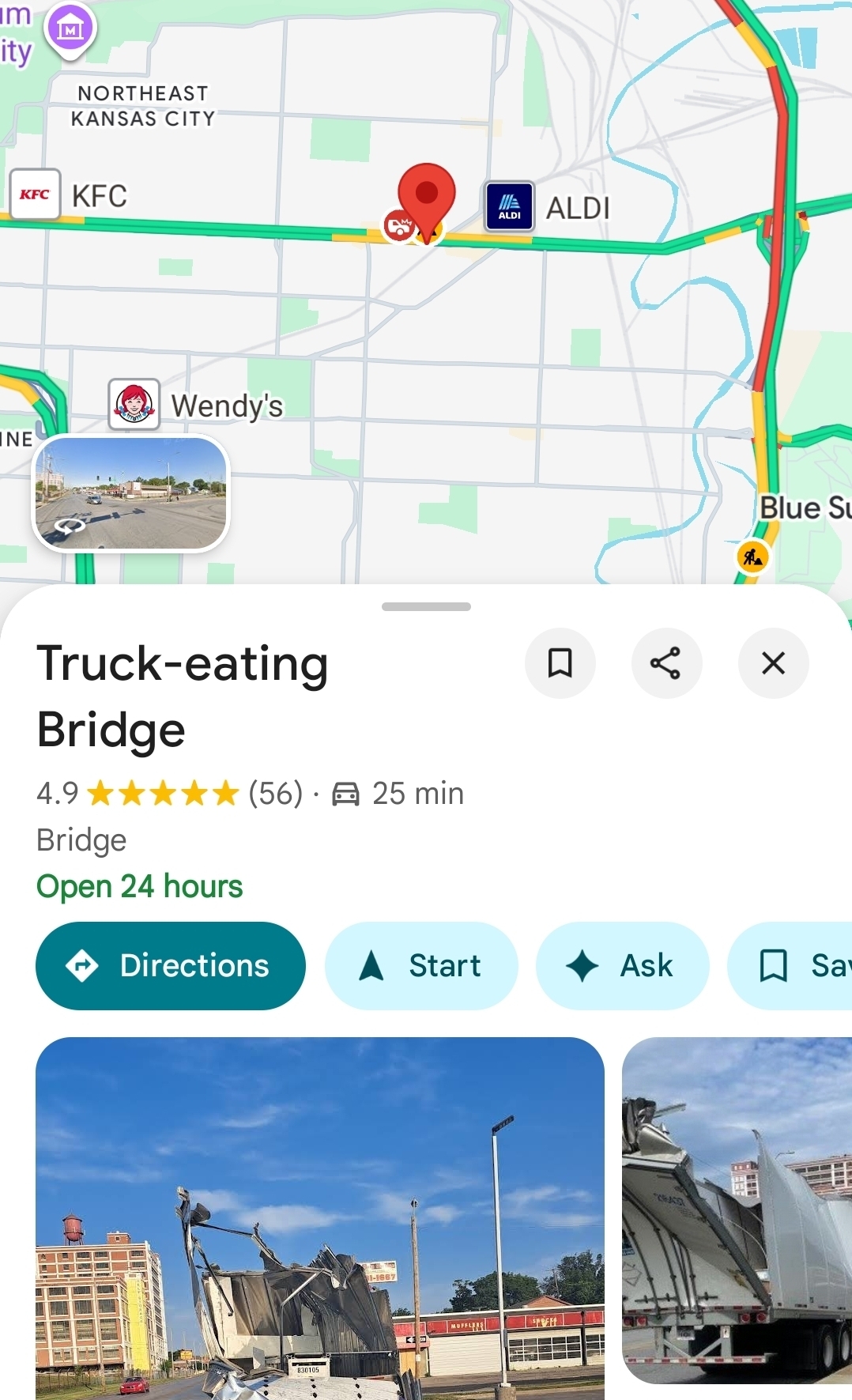852x1400 pixels.
Task: Select the Wendy's marker on map
Action: click(x=134, y=404)
